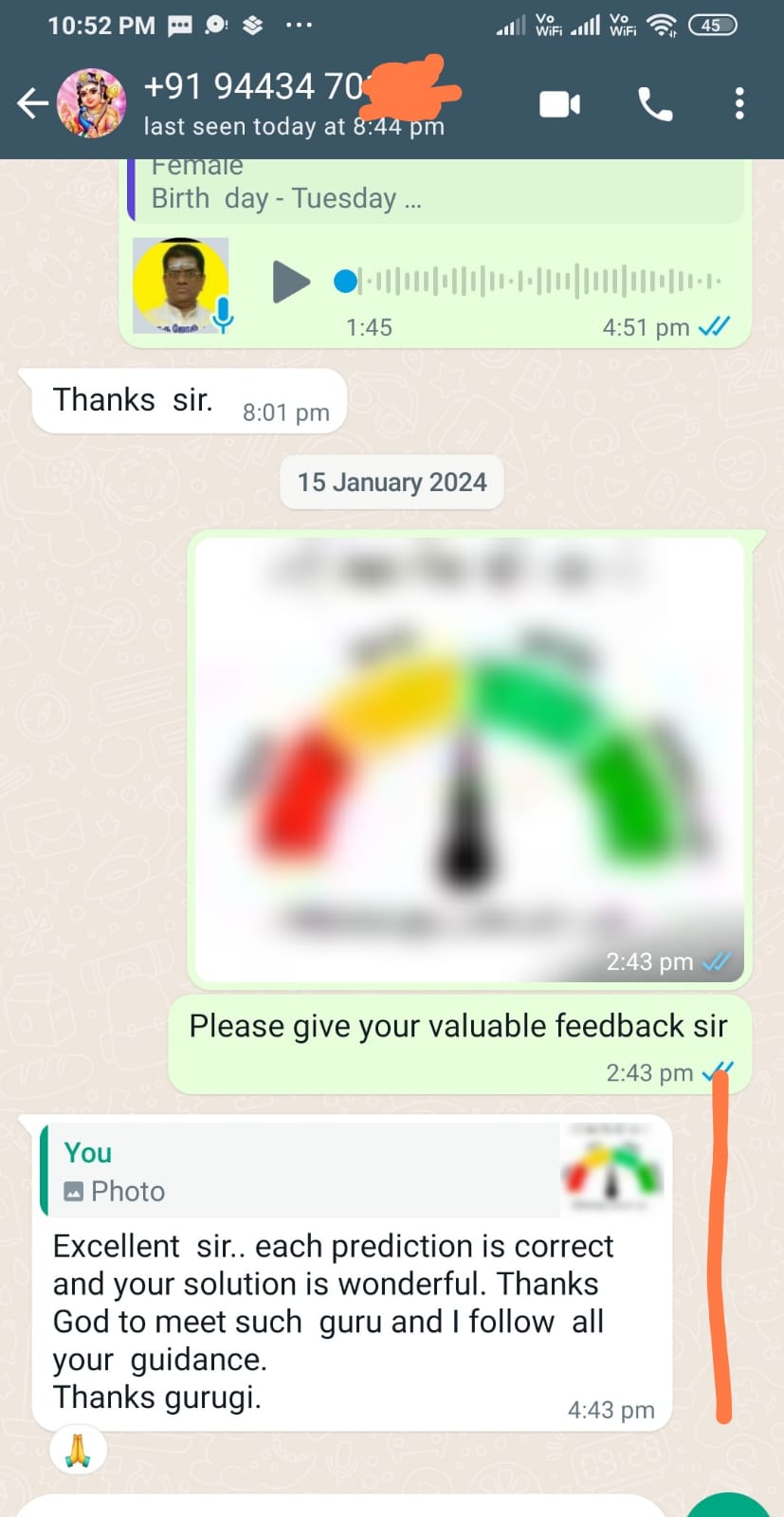This screenshot has width=784, height=1517.
Task: Go back to the chats list
Action: click(32, 103)
